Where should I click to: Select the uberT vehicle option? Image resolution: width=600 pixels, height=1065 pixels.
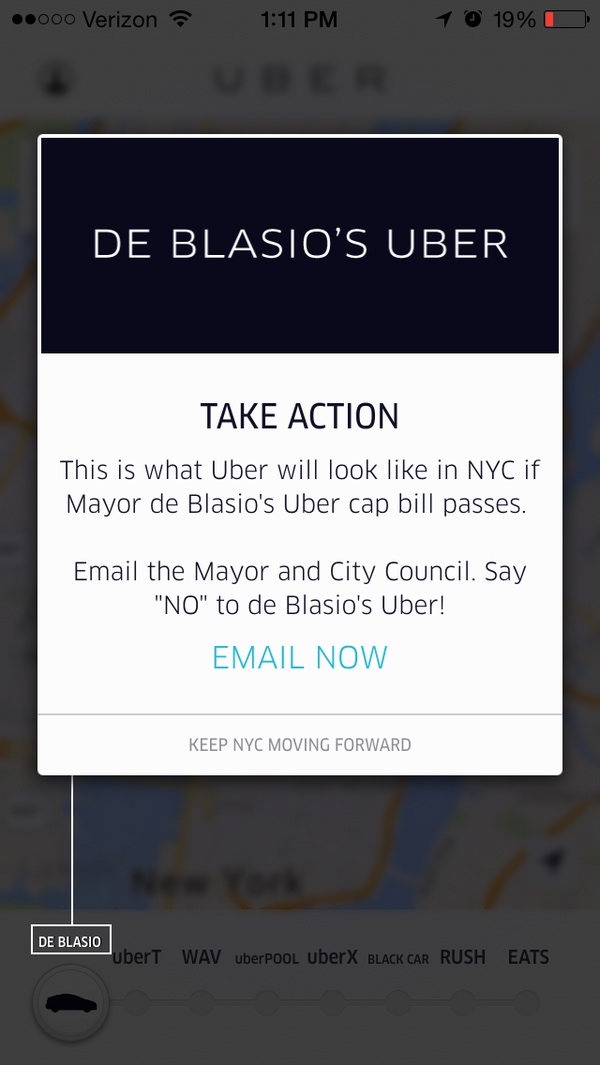(137, 1001)
